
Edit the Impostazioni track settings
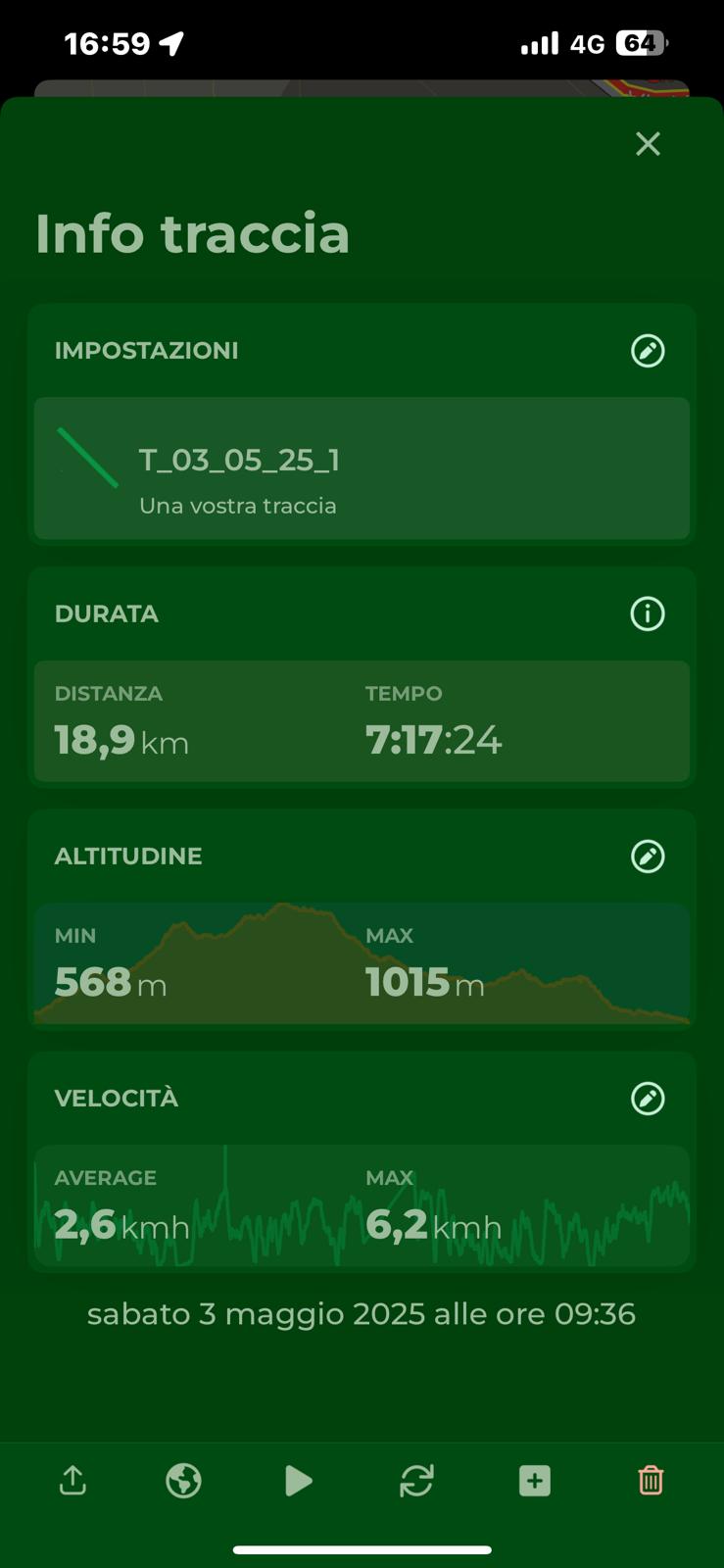(x=648, y=351)
